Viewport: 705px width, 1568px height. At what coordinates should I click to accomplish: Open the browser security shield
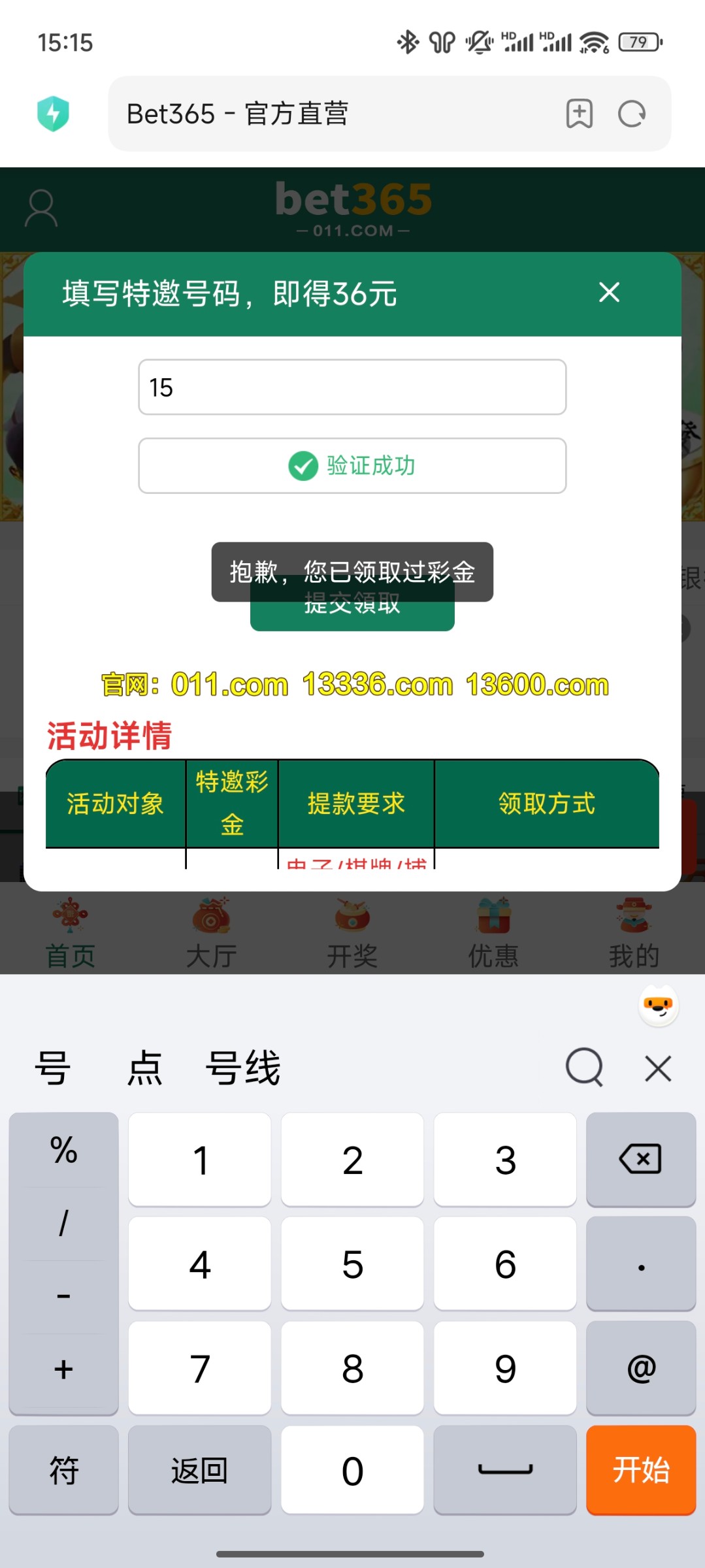pyautogui.click(x=54, y=114)
